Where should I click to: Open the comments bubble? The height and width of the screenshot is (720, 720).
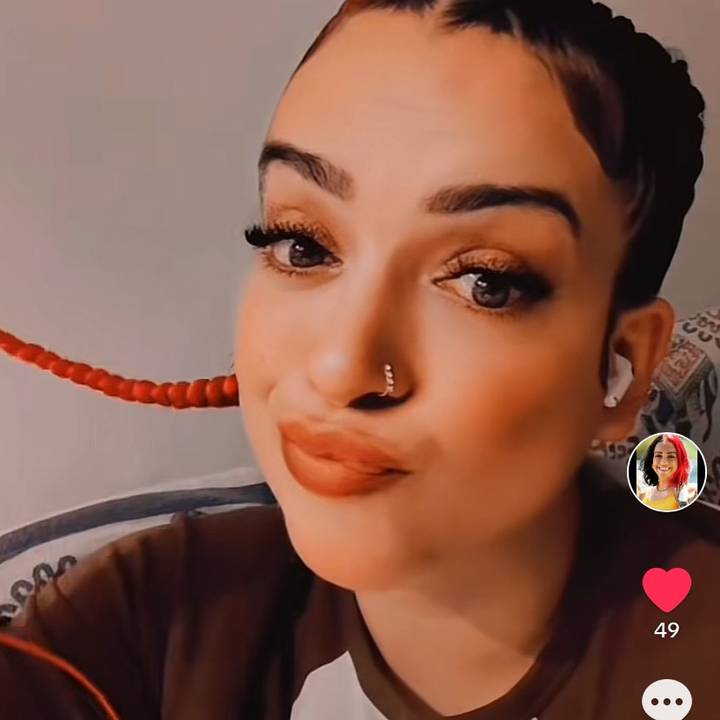click(x=666, y=700)
